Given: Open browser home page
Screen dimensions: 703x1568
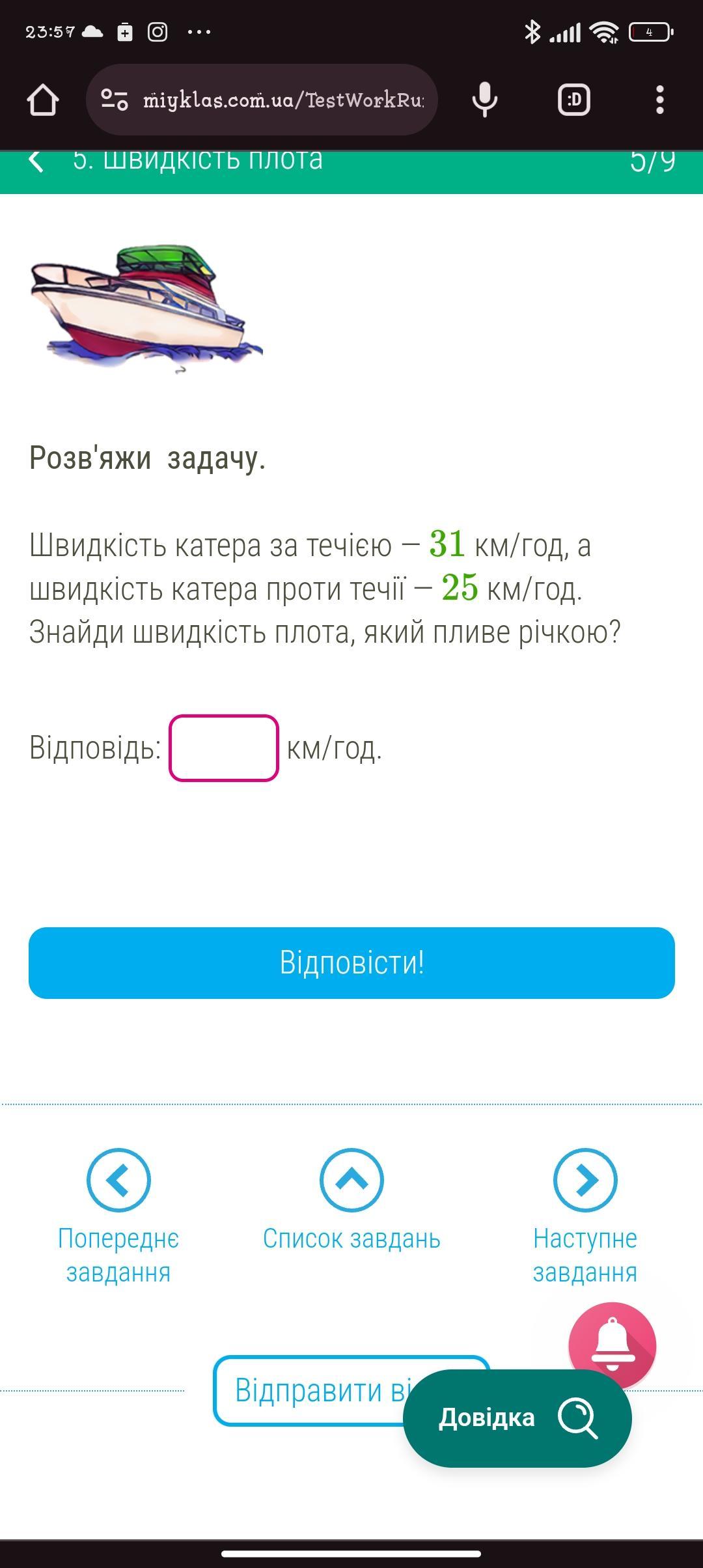Looking at the screenshot, I should [x=43, y=100].
